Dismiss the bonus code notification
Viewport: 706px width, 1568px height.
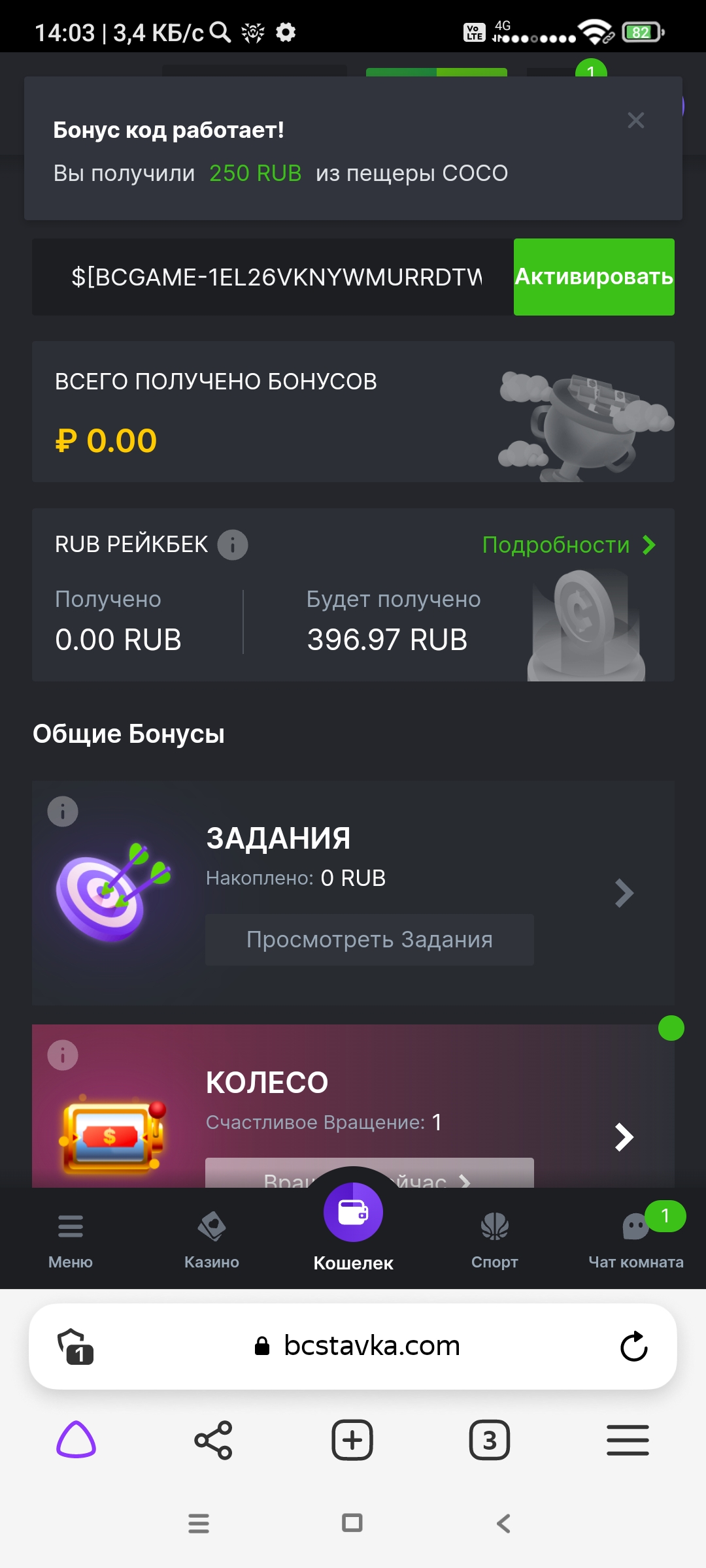635,120
